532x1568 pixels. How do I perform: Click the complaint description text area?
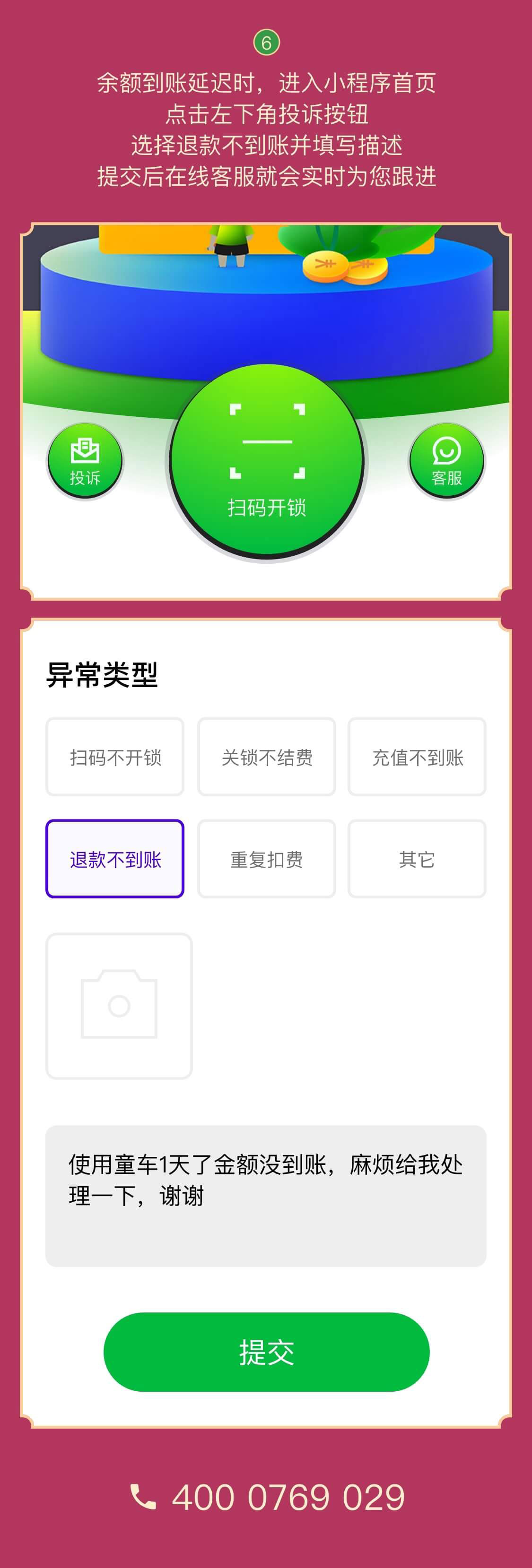coord(266,1193)
